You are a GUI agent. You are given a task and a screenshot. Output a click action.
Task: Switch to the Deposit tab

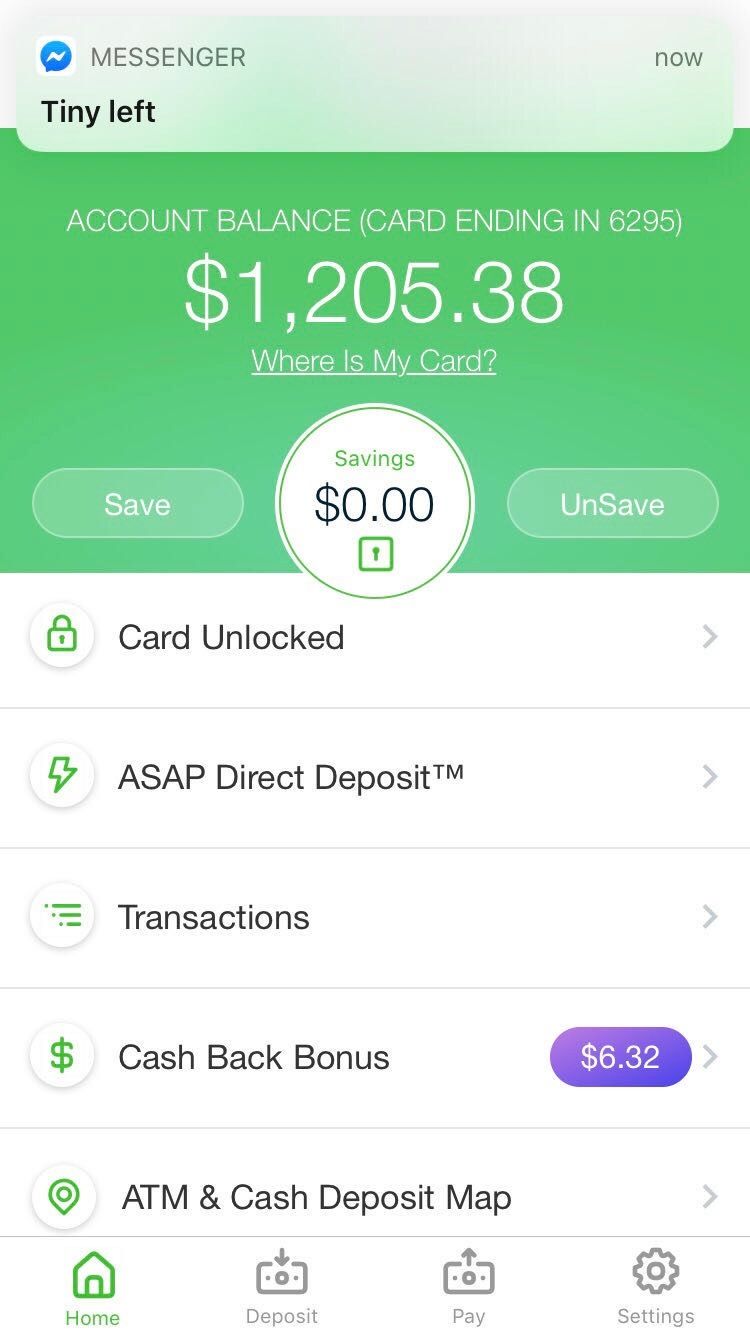282,1287
